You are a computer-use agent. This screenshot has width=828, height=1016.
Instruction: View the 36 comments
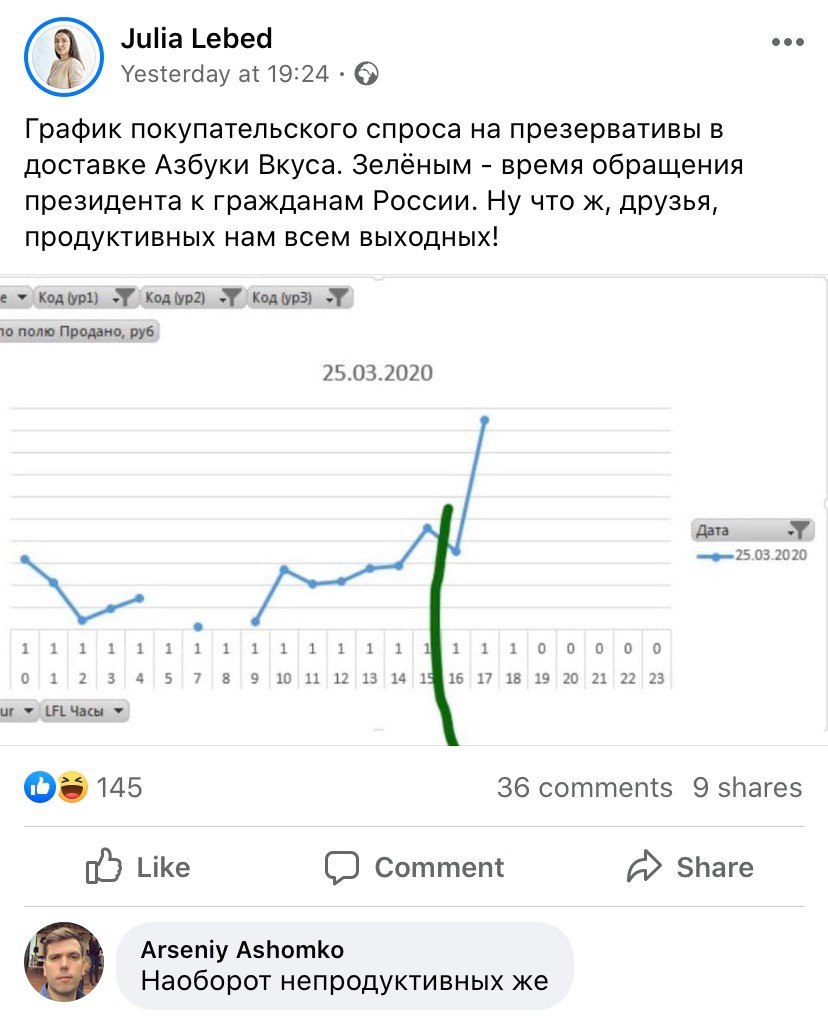tap(584, 788)
